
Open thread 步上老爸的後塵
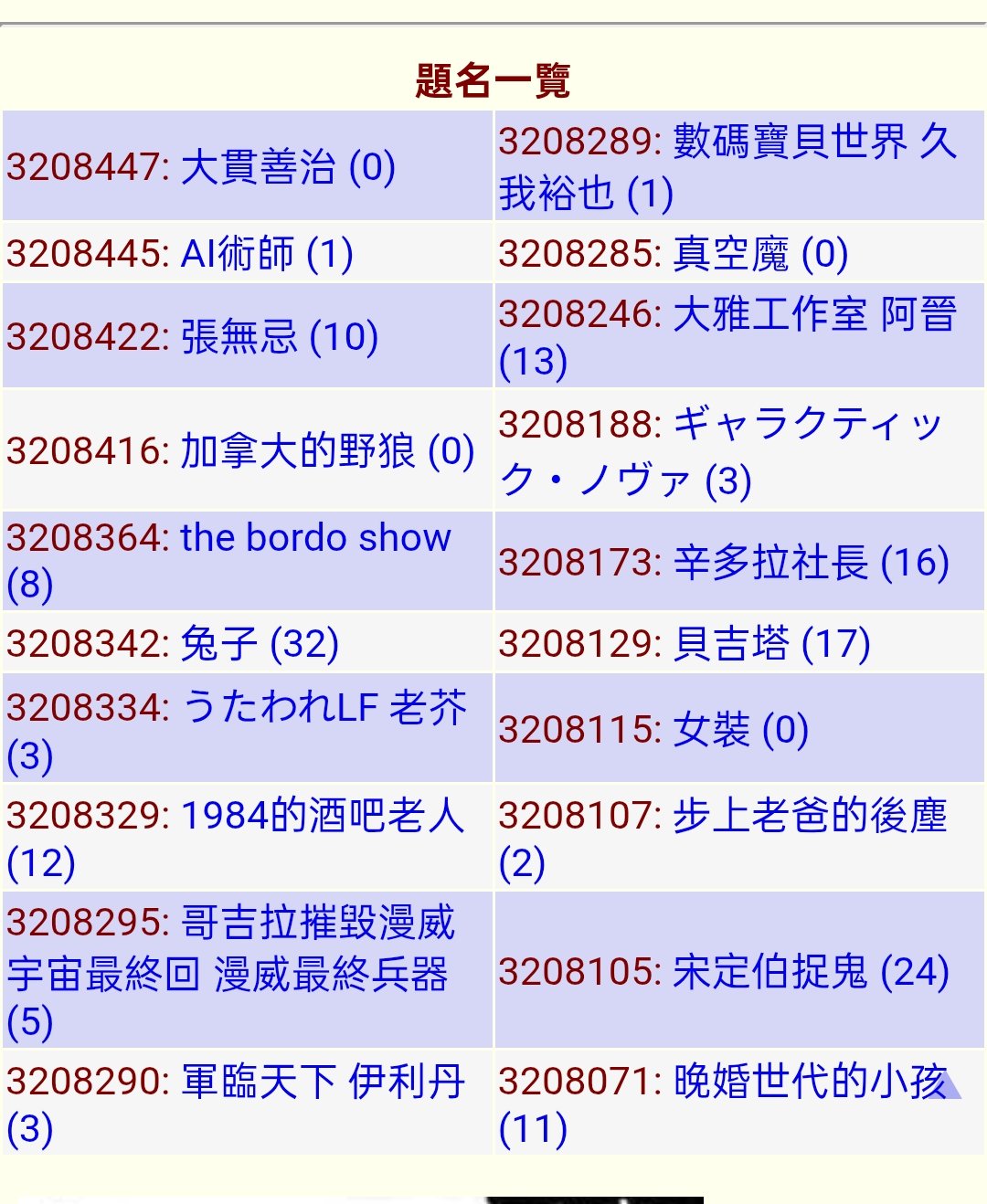[810, 816]
